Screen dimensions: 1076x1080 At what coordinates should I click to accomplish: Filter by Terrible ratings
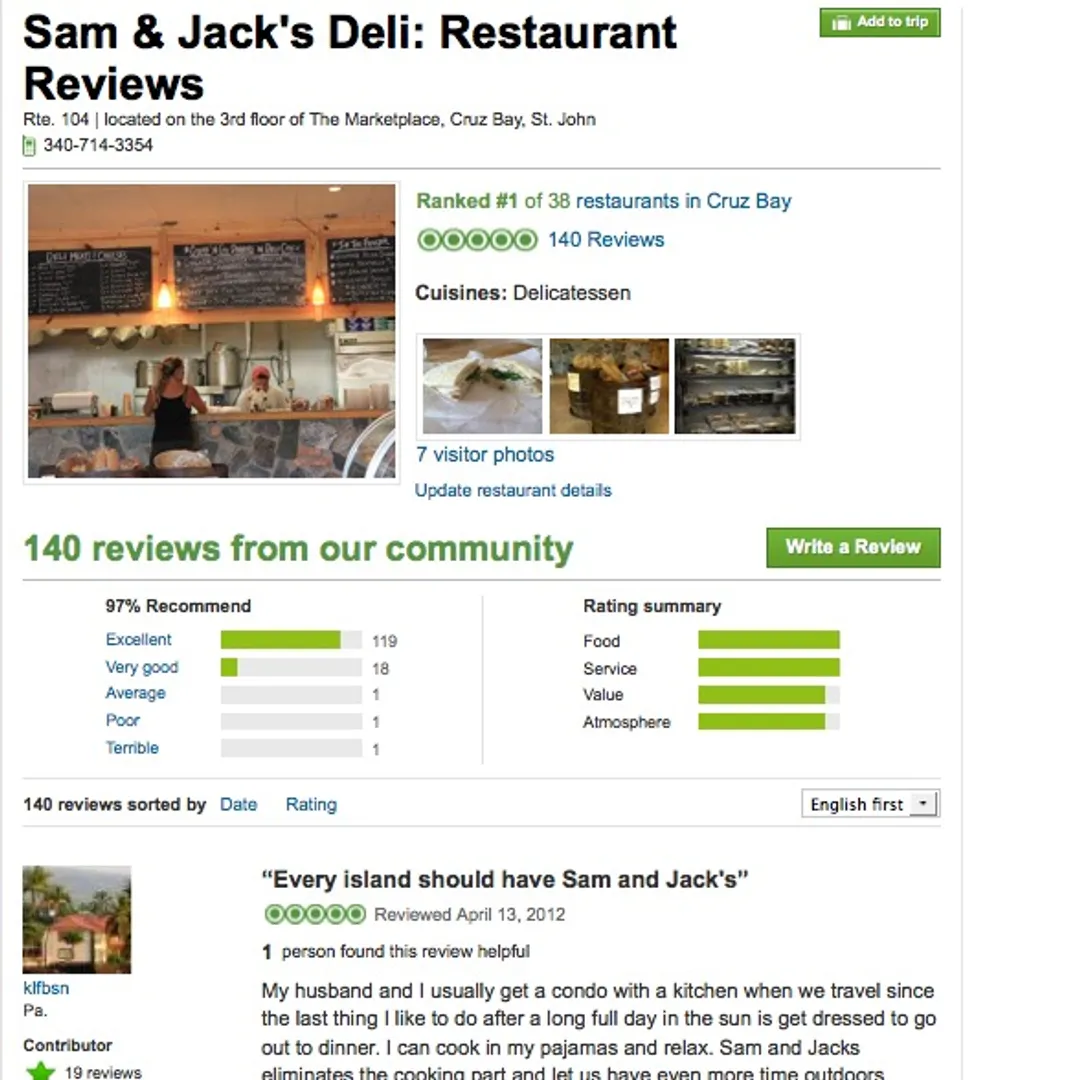(132, 748)
